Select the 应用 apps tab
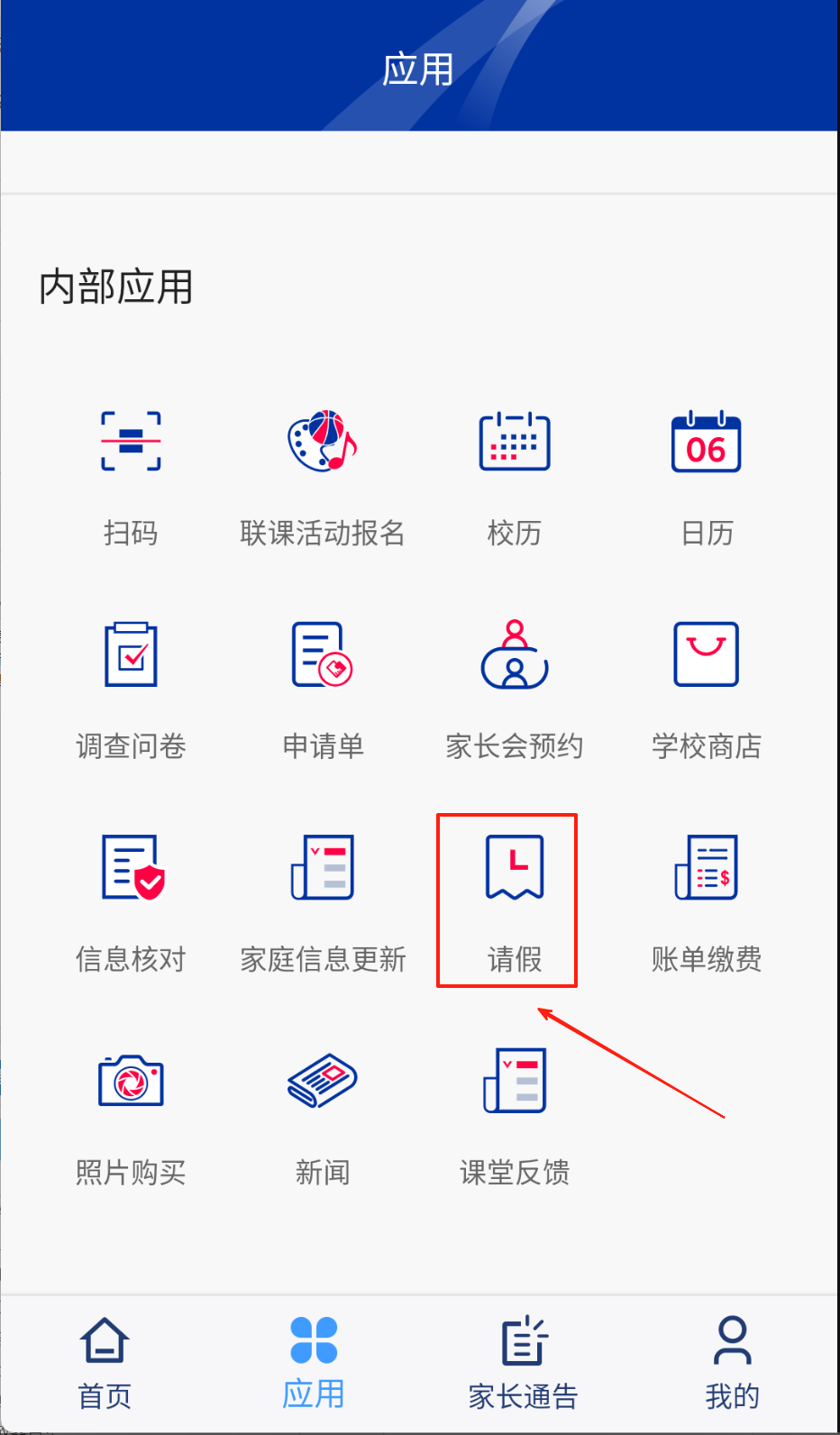 [314, 1363]
